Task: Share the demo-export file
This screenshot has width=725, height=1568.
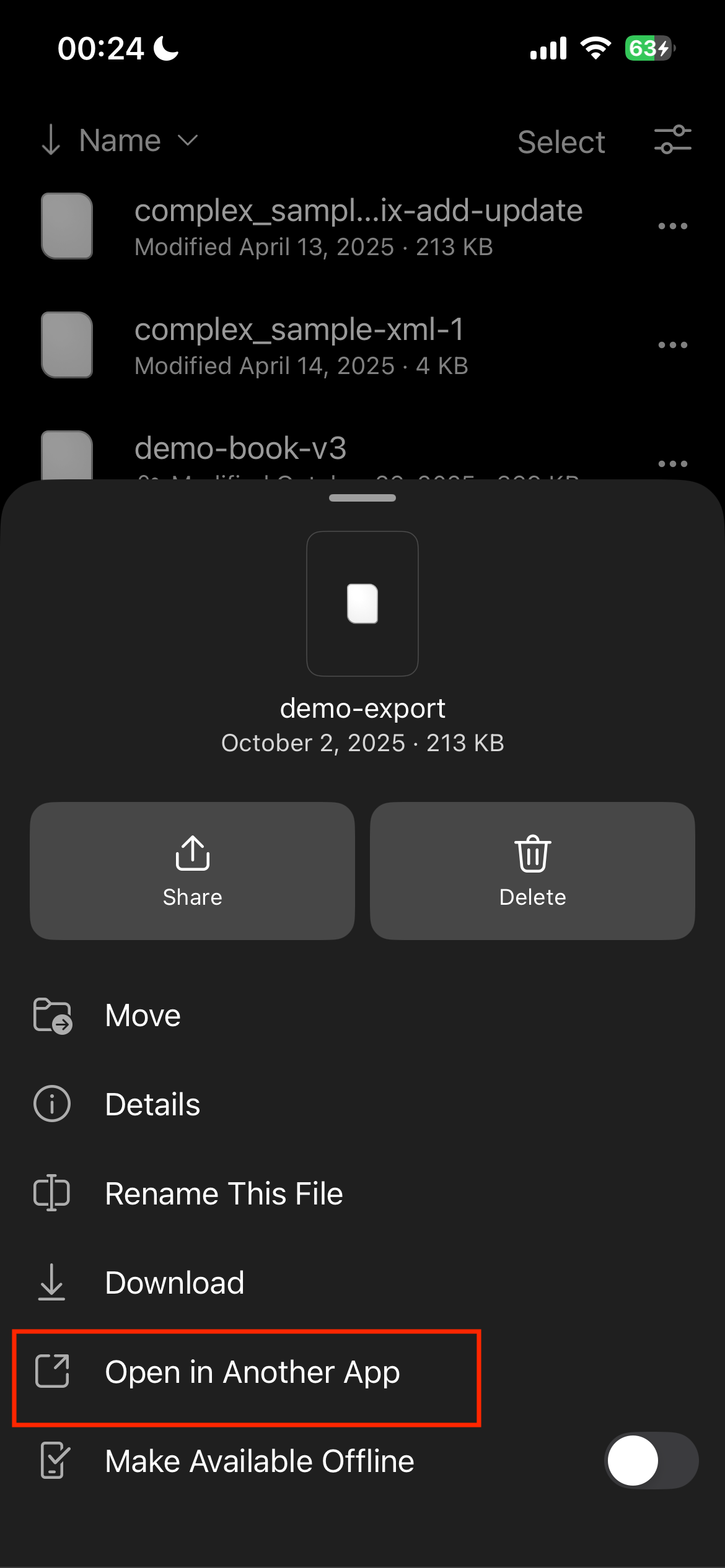Action: pyautogui.click(x=192, y=870)
